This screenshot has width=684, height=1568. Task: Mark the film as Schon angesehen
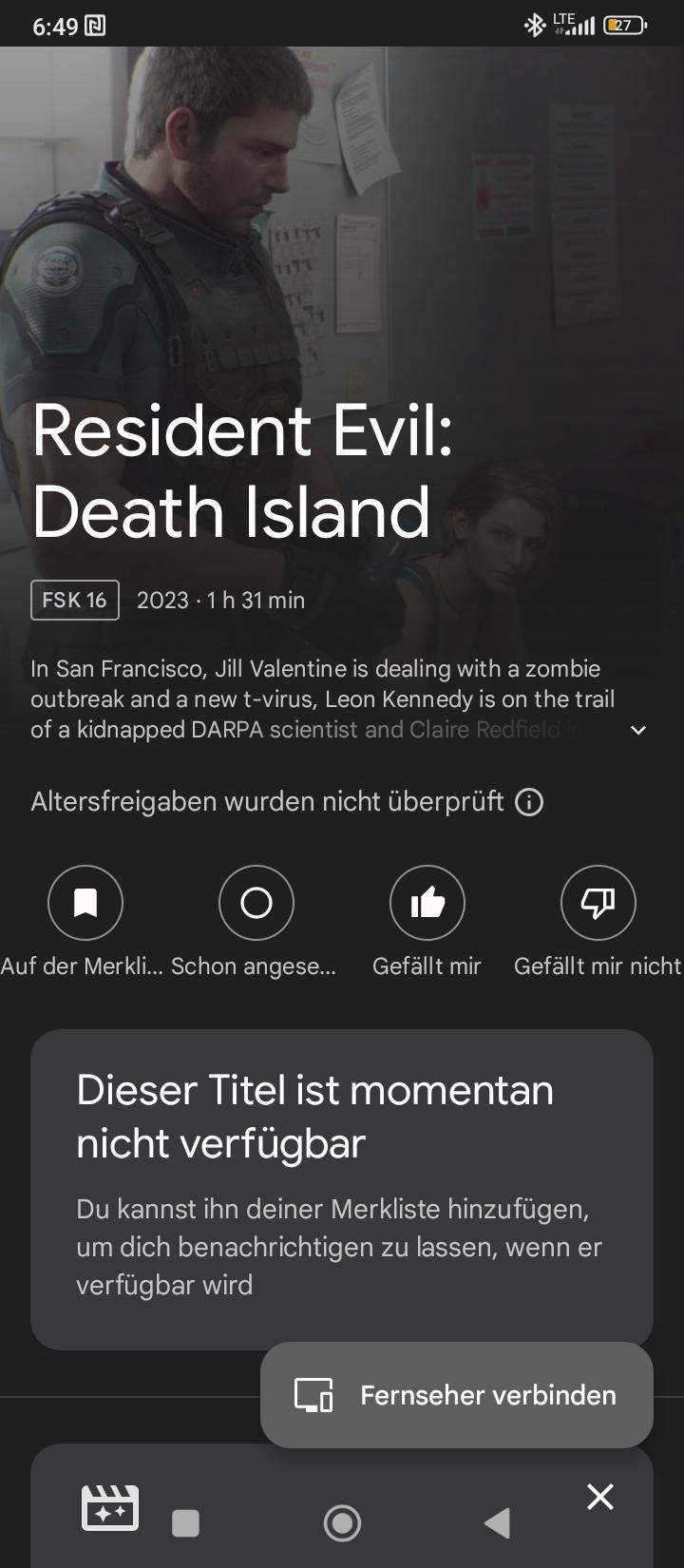(x=256, y=903)
